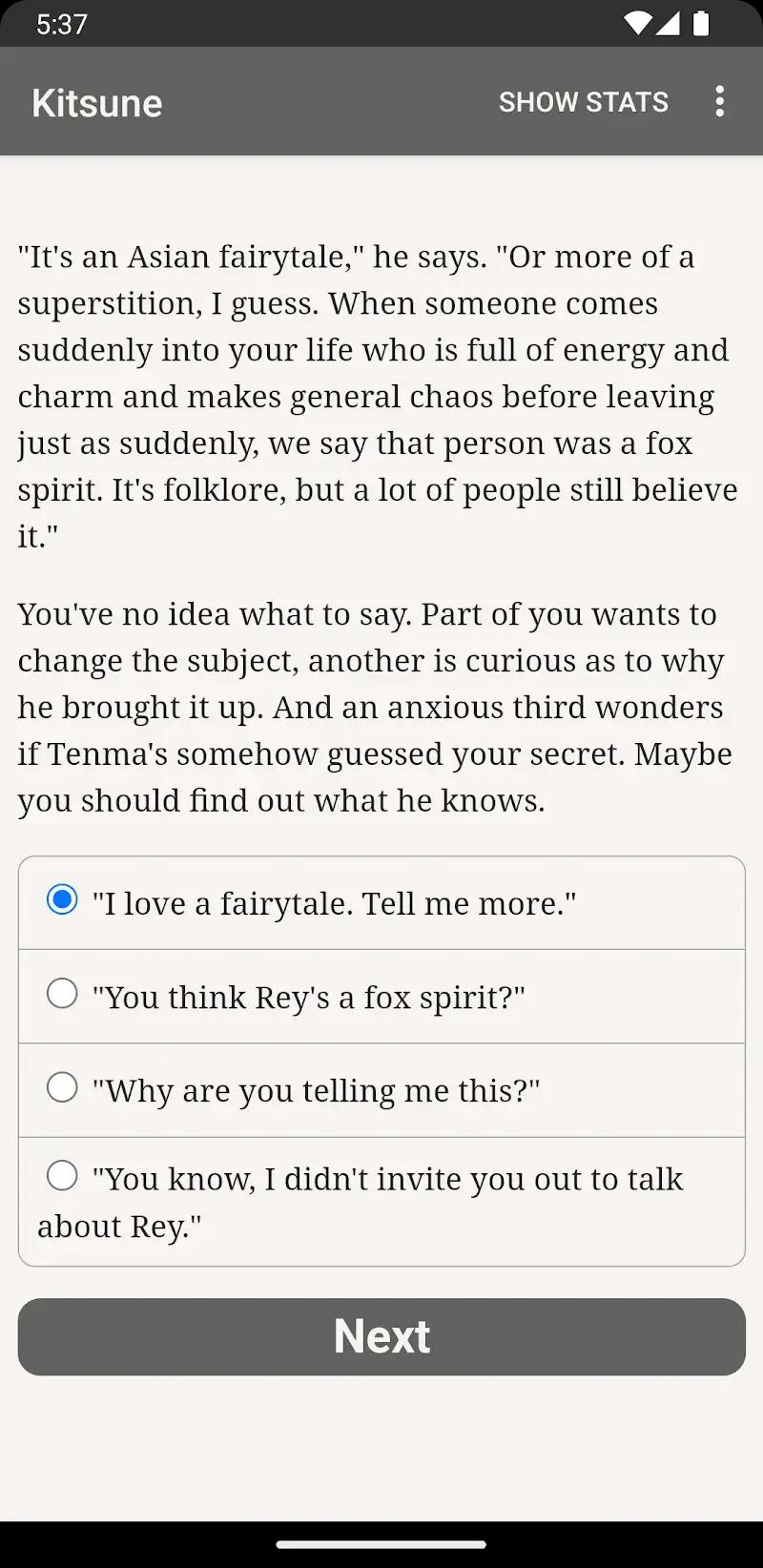Select "I love a fairytale. Tell me more."
The height and width of the screenshot is (1568, 763).
tap(334, 902)
